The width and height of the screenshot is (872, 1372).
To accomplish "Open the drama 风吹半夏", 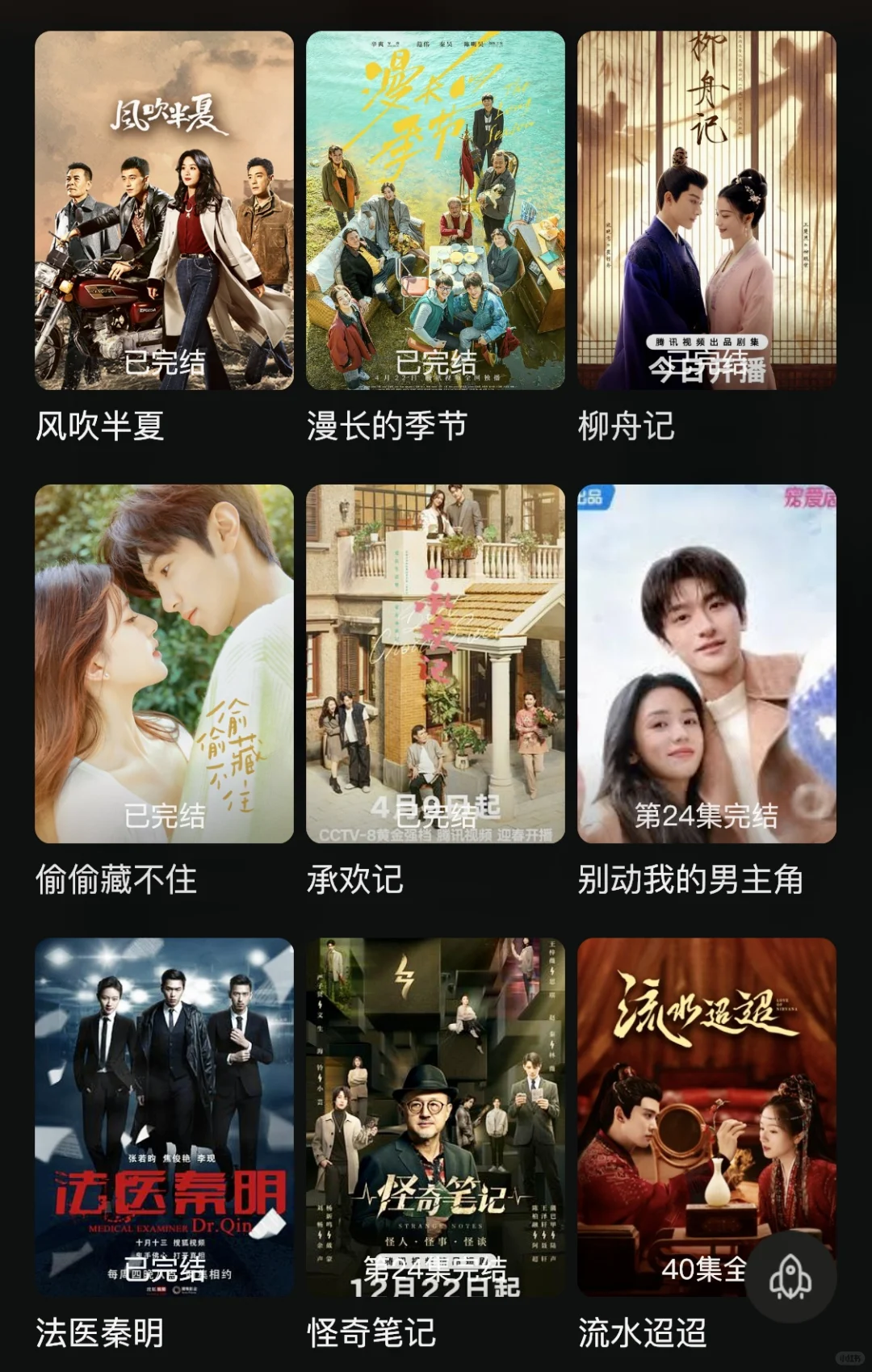I will pos(164,210).
